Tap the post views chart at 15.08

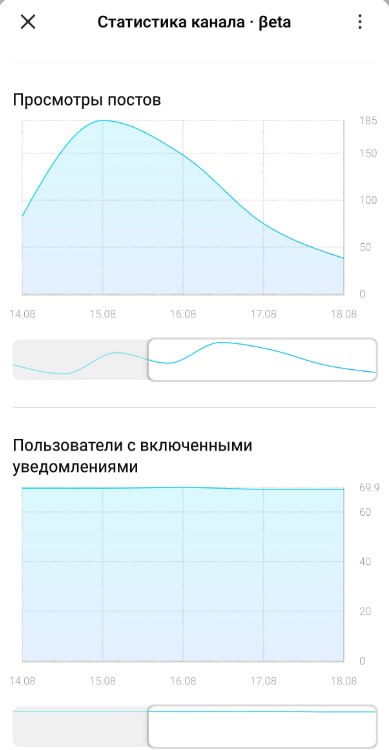point(102,208)
